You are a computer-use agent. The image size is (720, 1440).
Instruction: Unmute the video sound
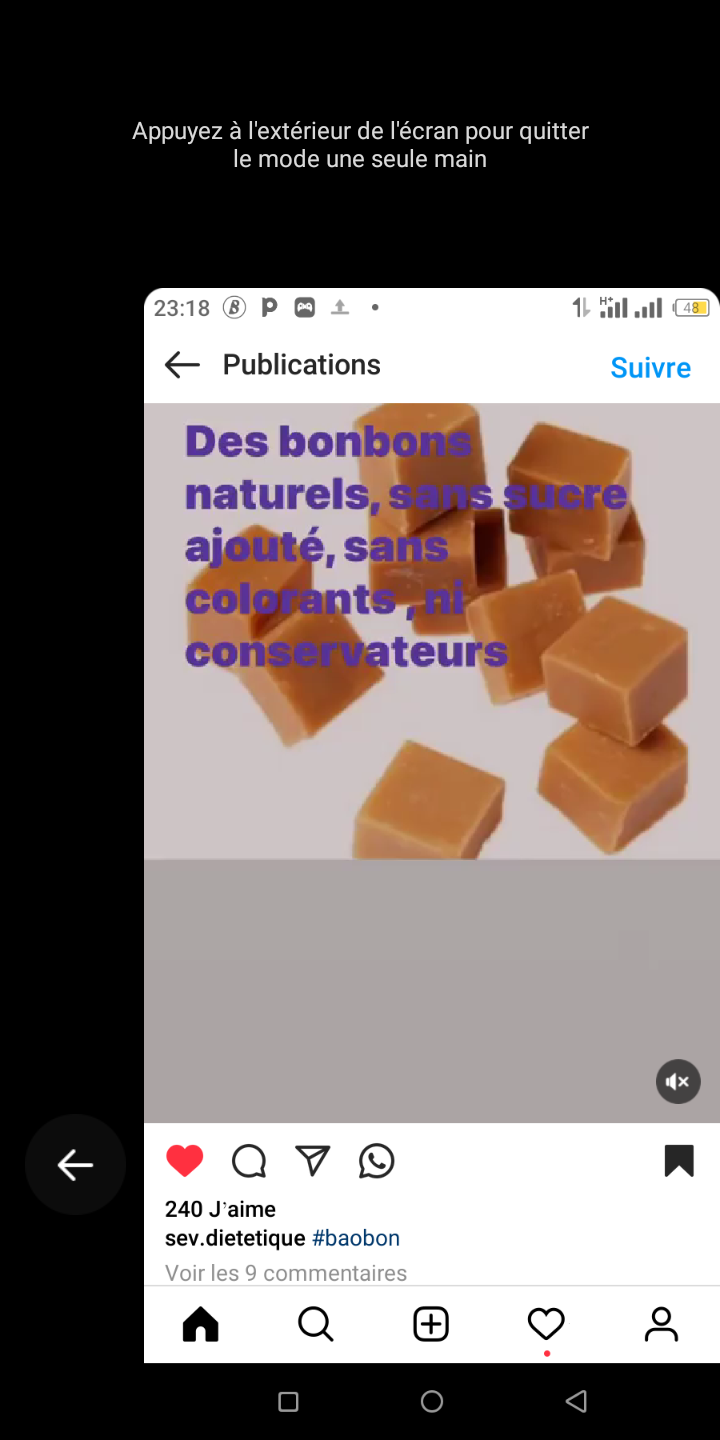click(x=678, y=1081)
